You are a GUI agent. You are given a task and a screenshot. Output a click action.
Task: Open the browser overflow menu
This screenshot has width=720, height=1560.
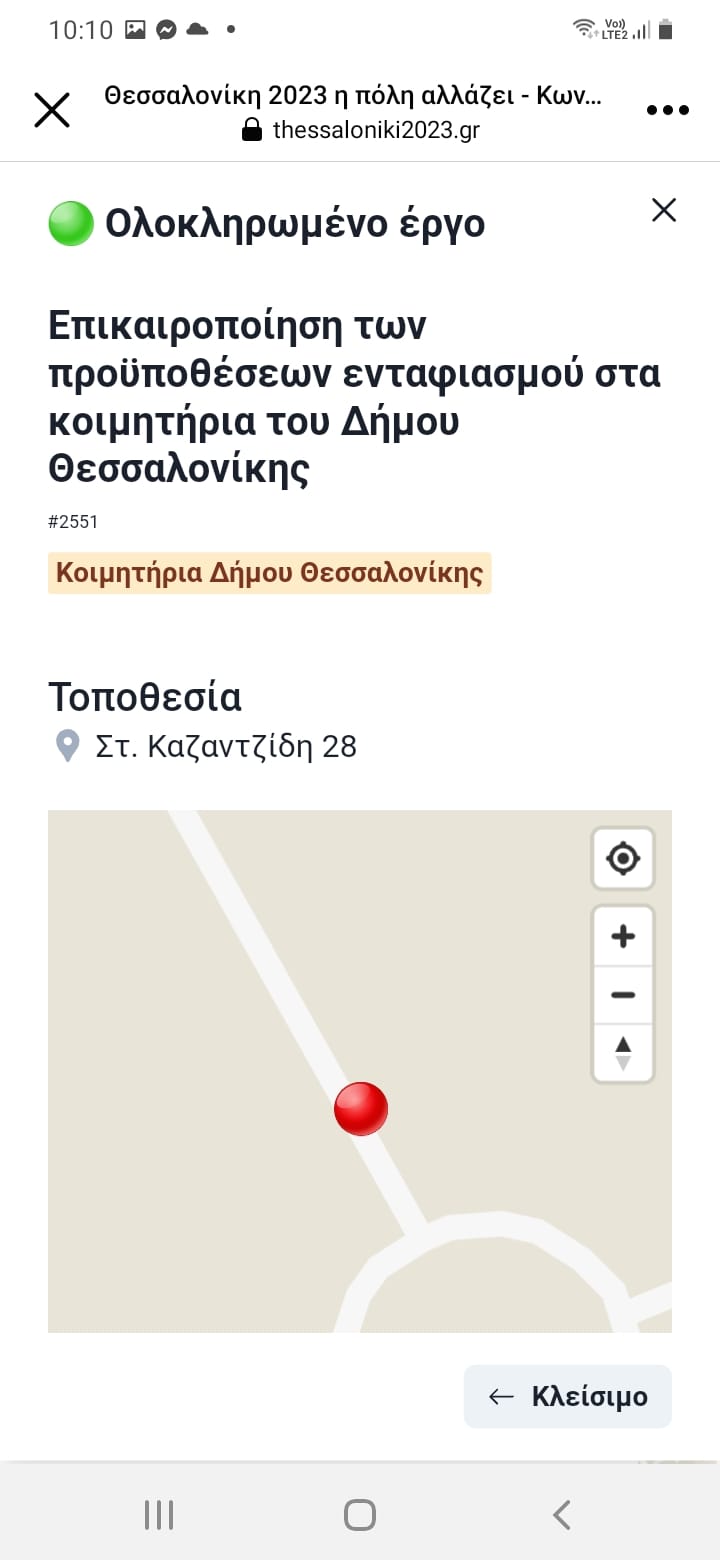pyautogui.click(x=667, y=110)
